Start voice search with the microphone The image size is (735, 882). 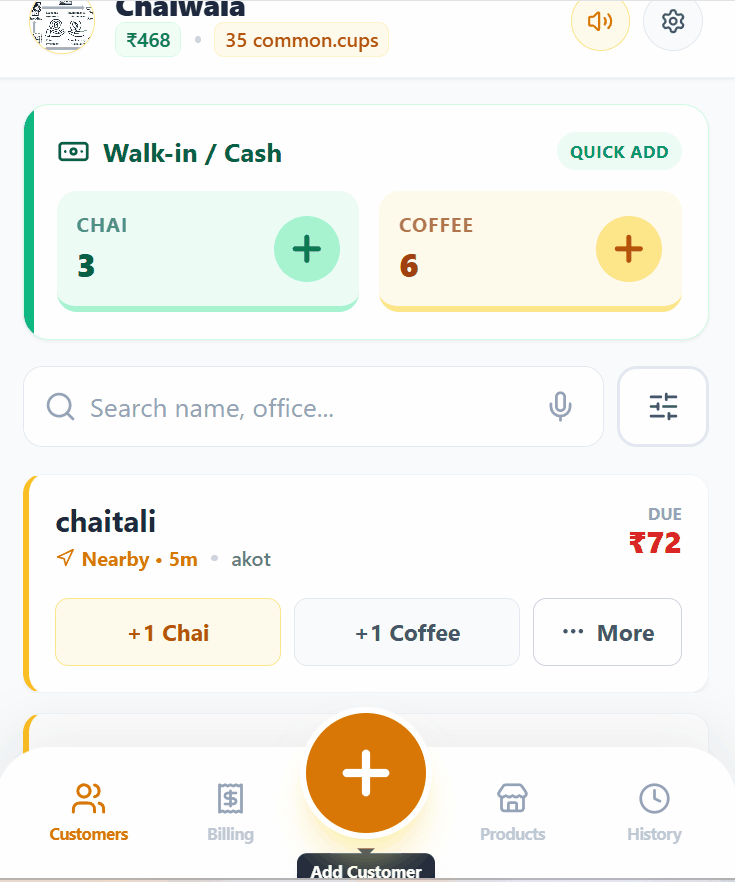pyautogui.click(x=561, y=406)
